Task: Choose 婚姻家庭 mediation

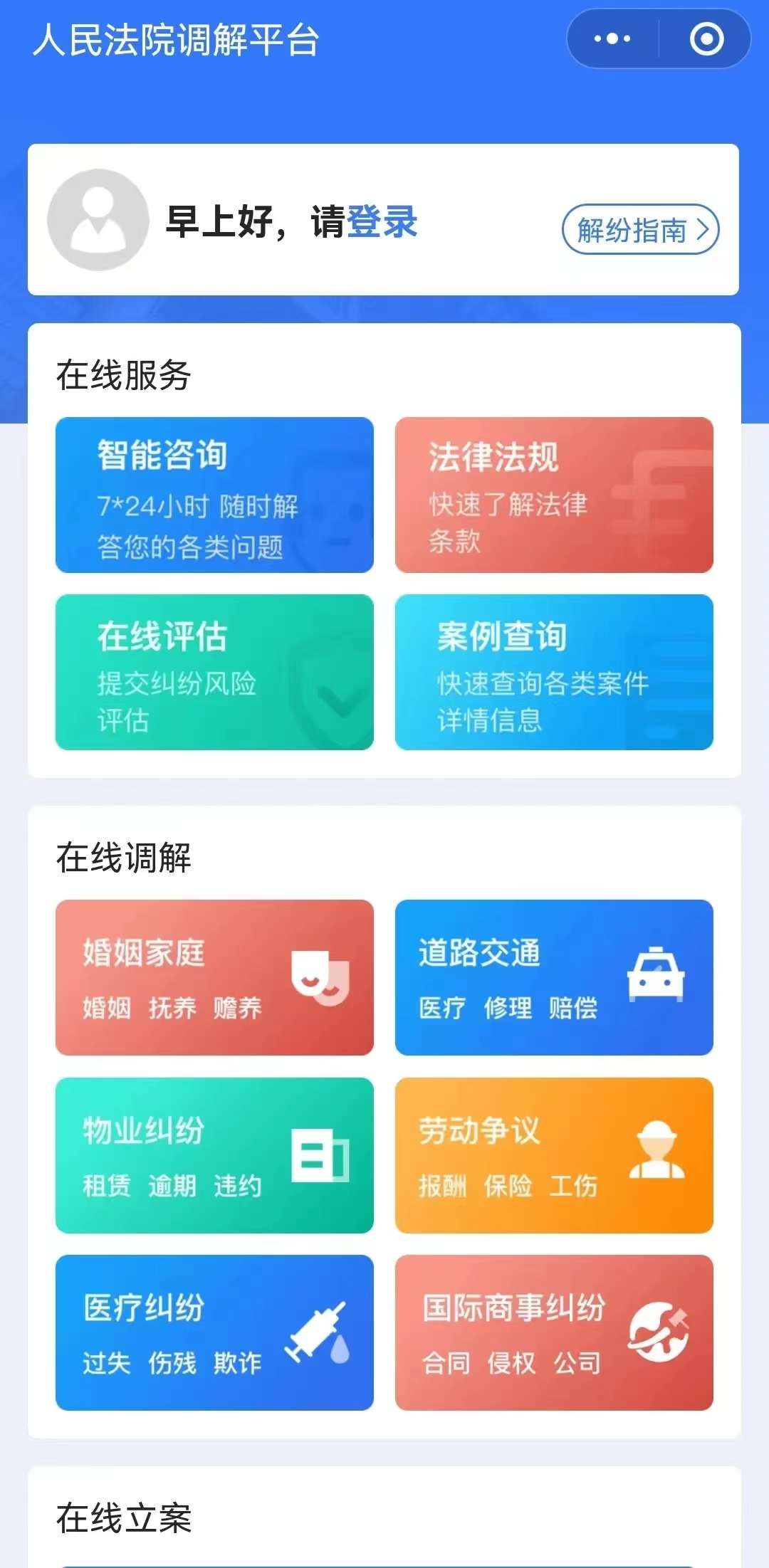Action: 214,977
